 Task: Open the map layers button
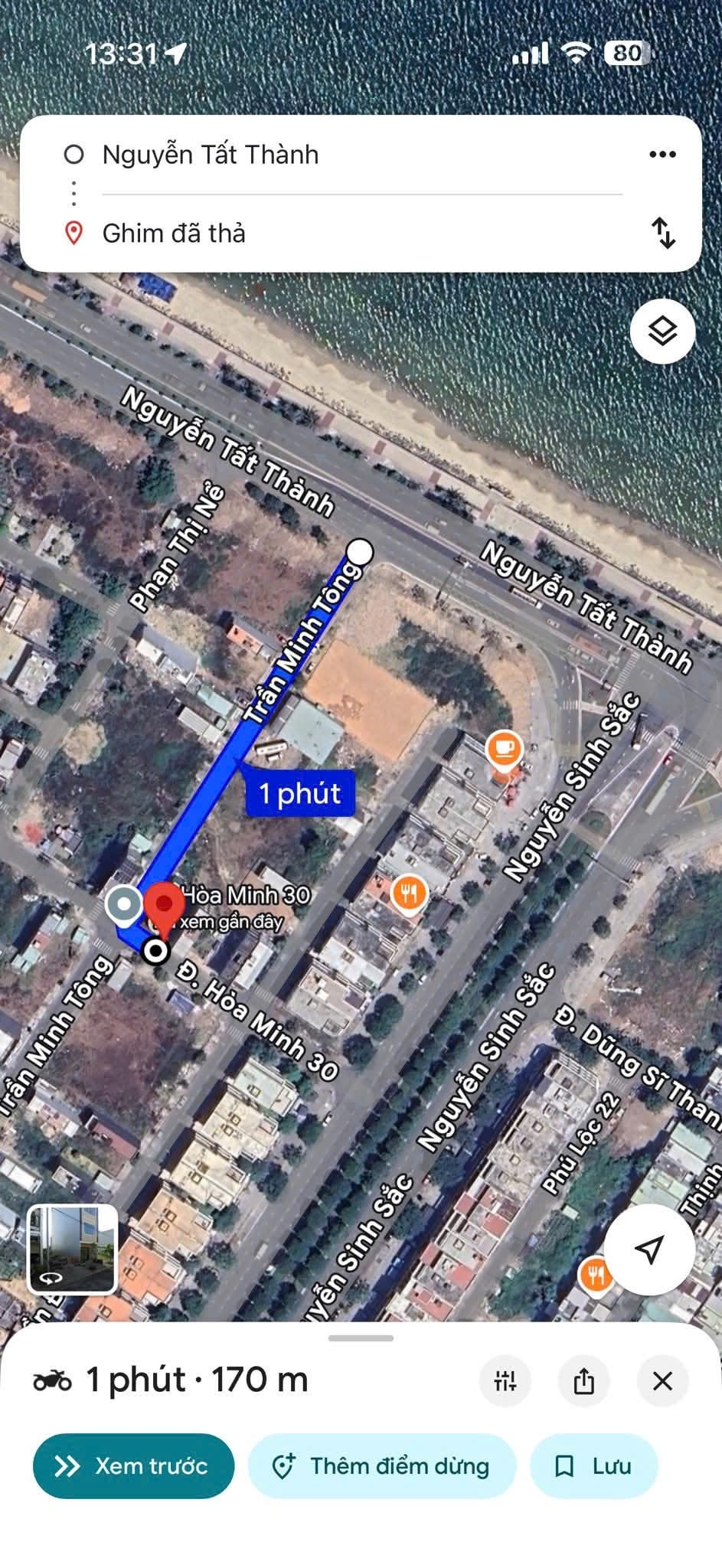click(662, 332)
